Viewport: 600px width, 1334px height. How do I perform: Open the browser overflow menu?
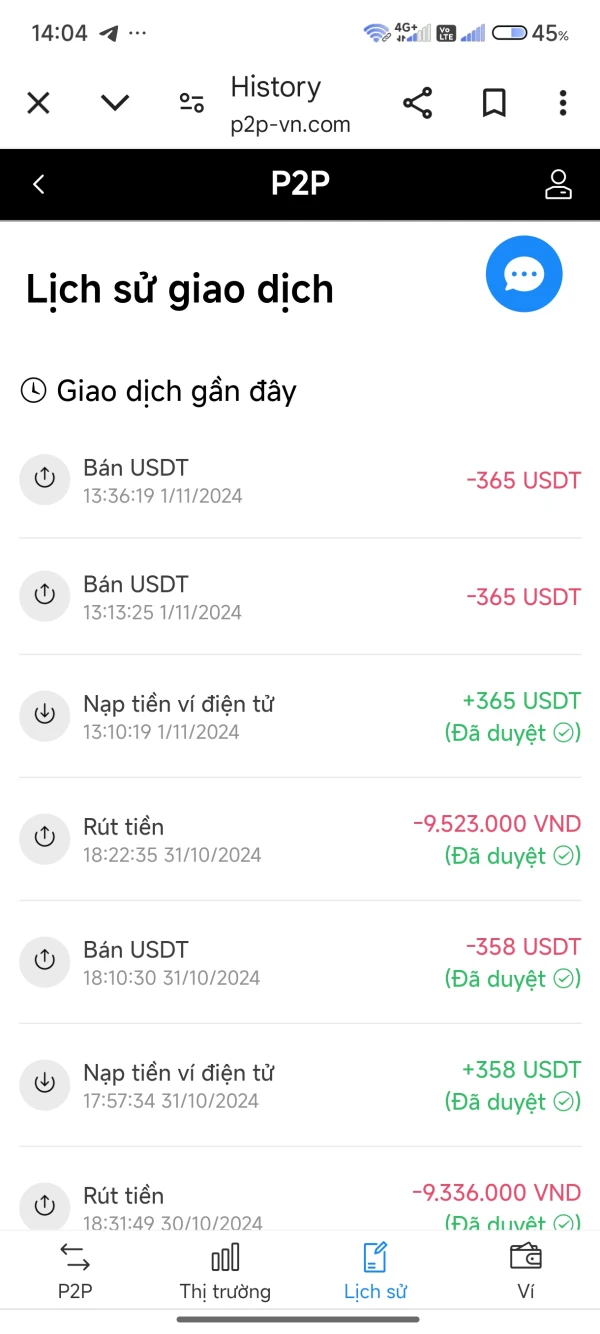[563, 103]
